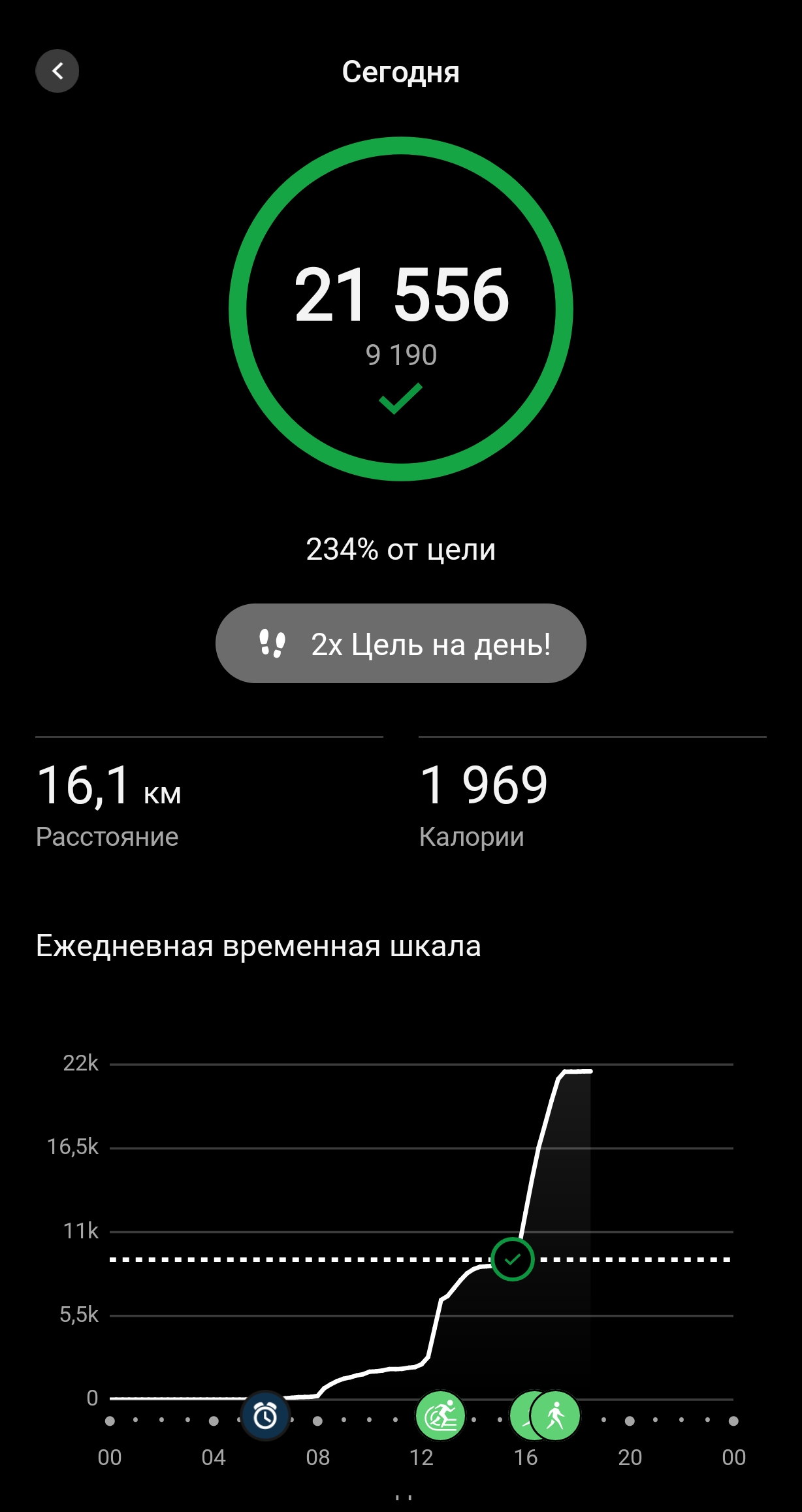The height and width of the screenshot is (1512, 802).
Task: Go back using the top arrow
Action: click(x=57, y=71)
